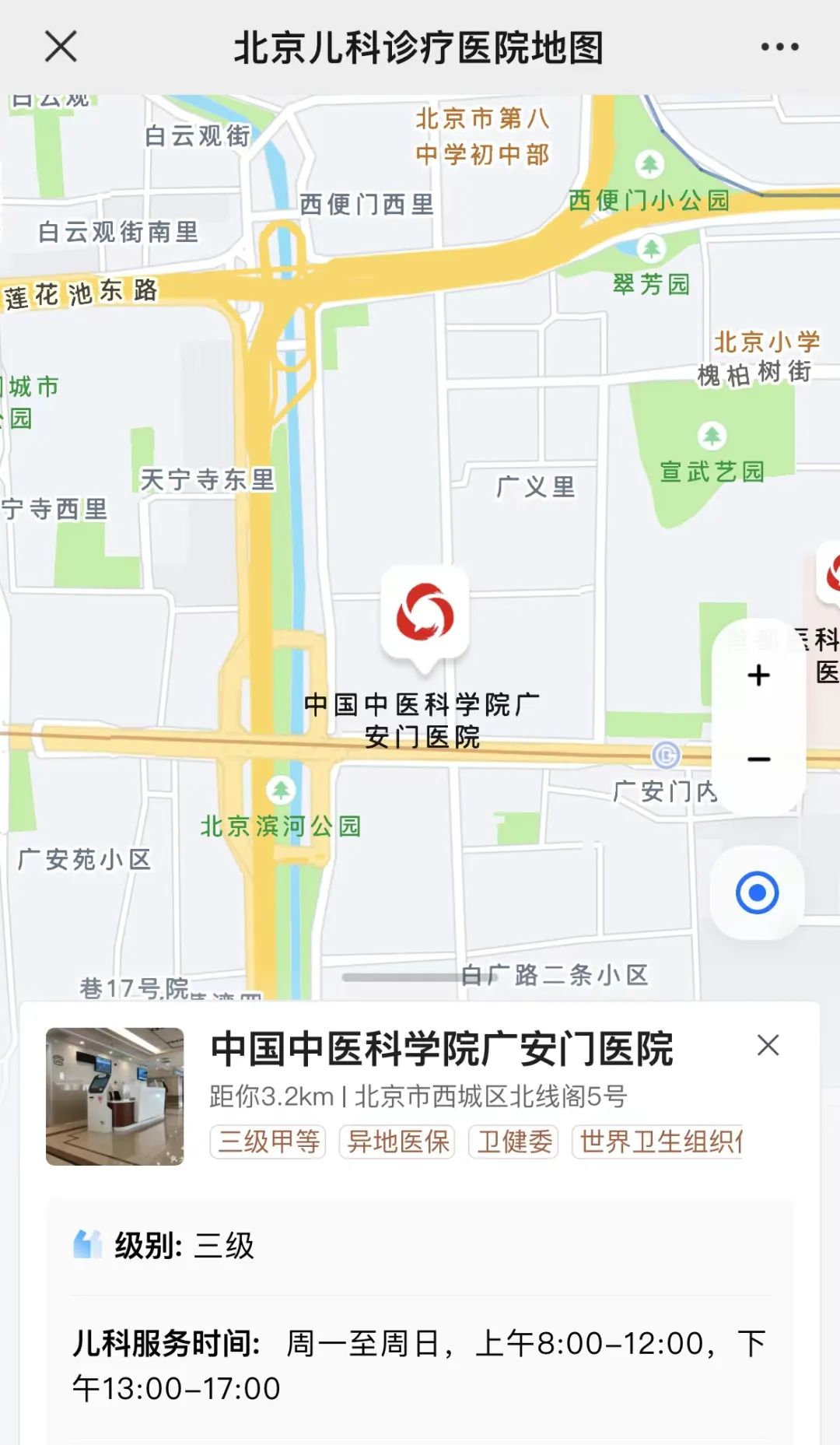Zoom in the map with plus
840x1445 pixels.
pos(758,675)
